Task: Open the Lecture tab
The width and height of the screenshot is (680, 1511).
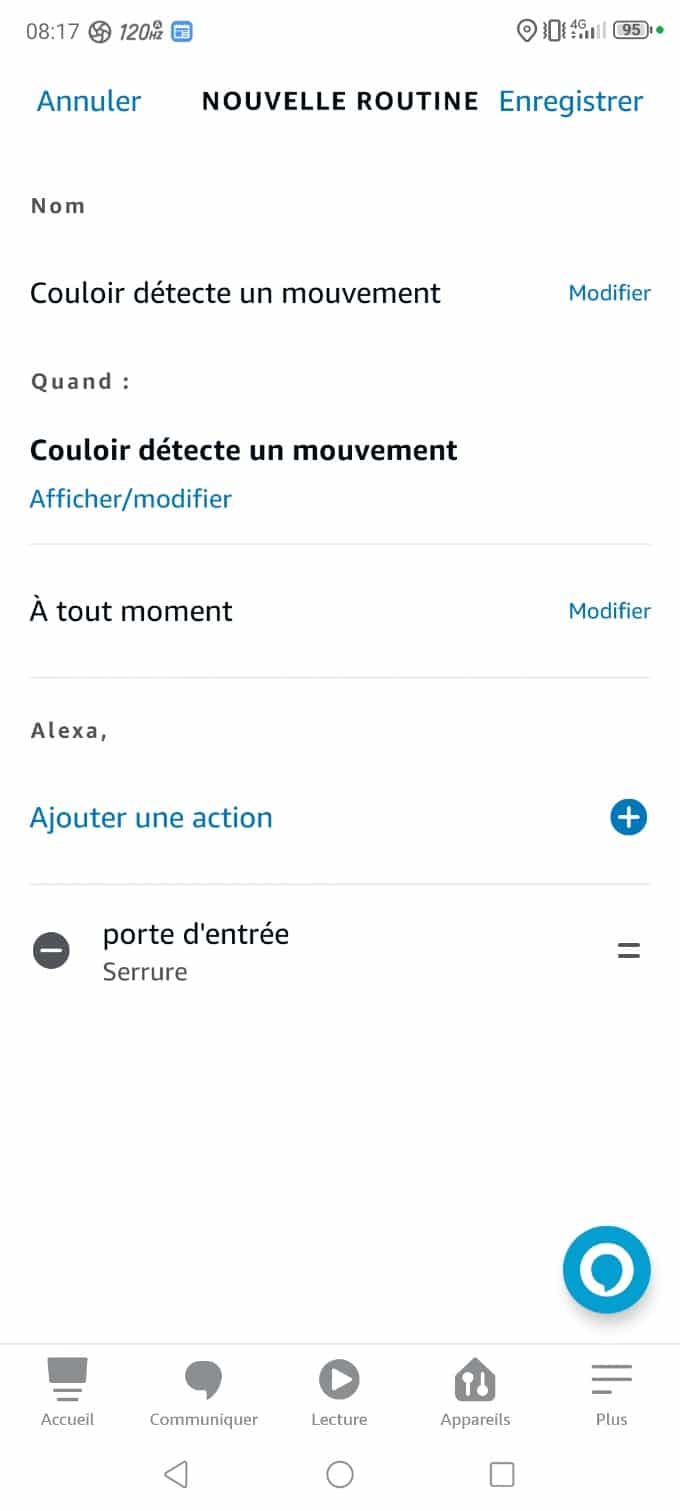Action: point(339,1392)
